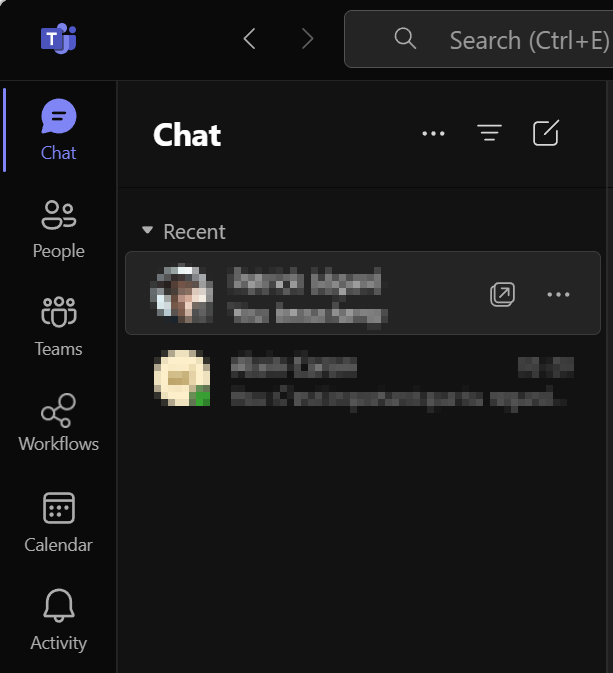Open the Calendar section

click(x=58, y=521)
